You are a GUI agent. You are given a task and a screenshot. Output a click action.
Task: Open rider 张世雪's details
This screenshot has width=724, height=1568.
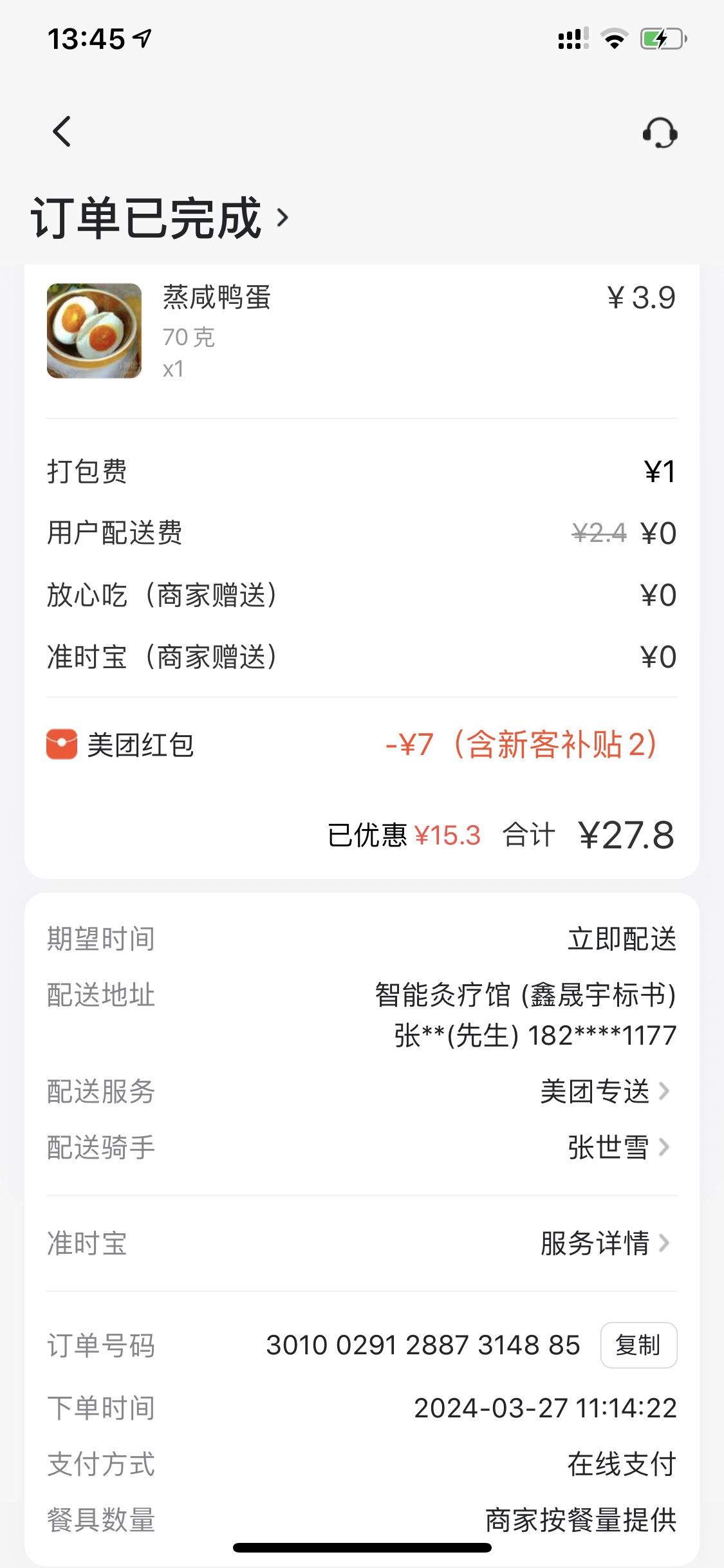pyautogui.click(x=618, y=1147)
